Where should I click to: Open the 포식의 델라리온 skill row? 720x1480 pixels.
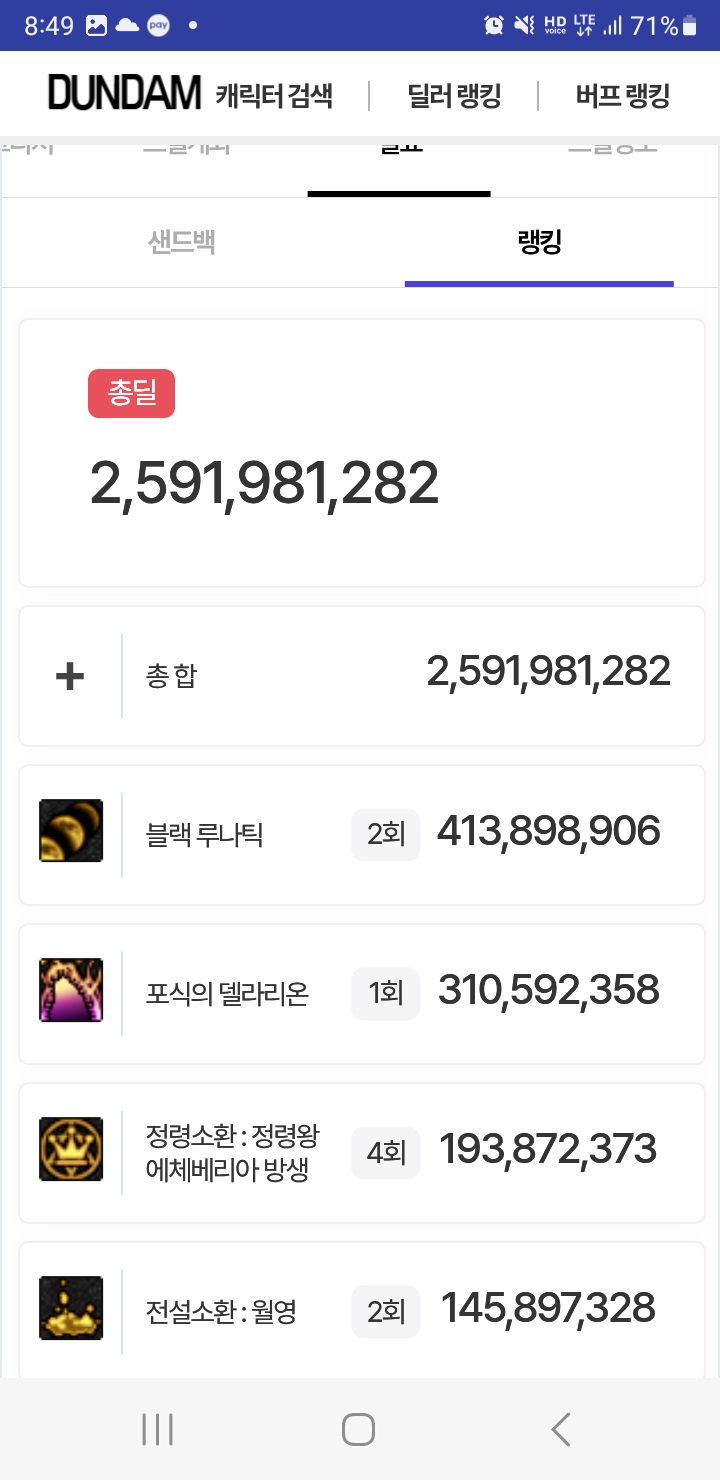[360, 993]
